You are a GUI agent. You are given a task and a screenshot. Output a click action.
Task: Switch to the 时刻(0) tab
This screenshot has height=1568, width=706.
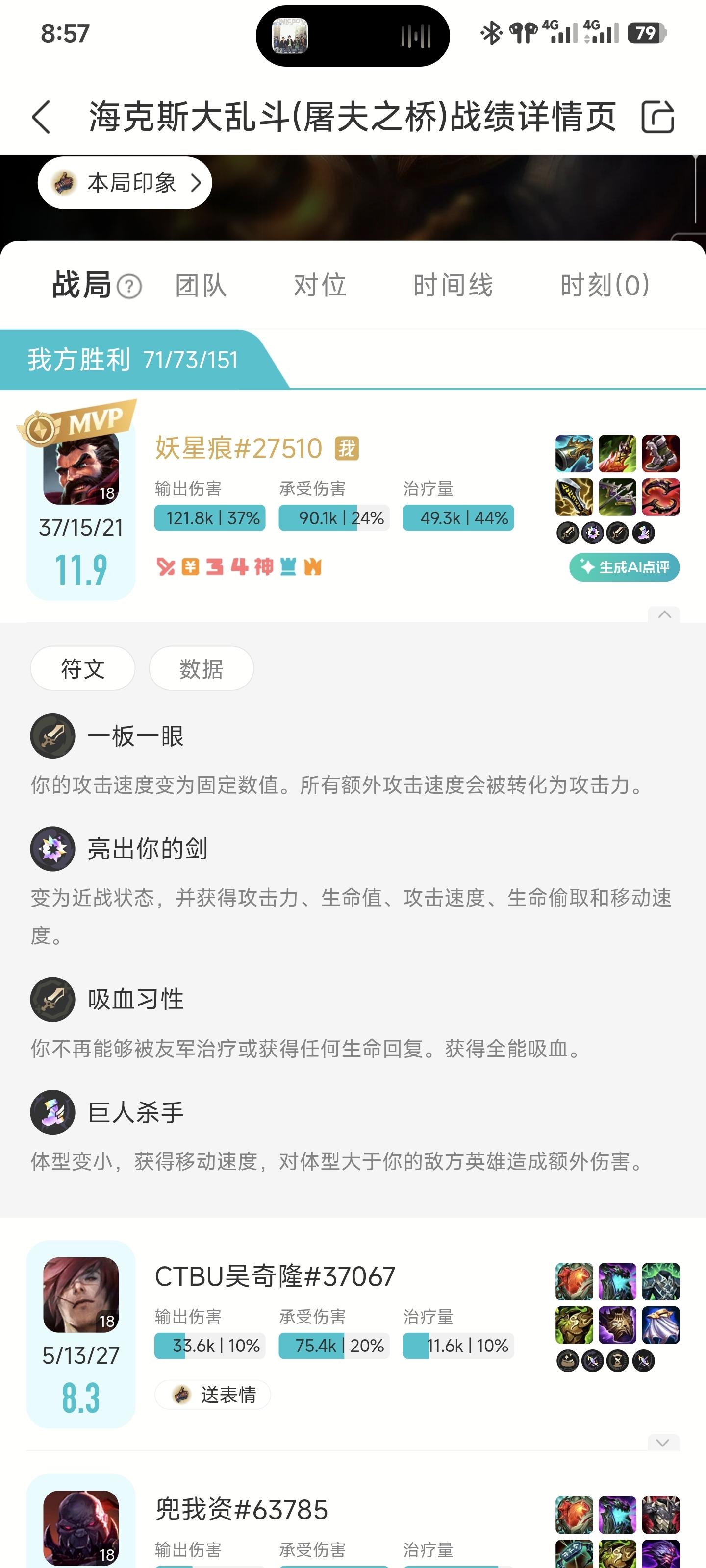[605, 285]
